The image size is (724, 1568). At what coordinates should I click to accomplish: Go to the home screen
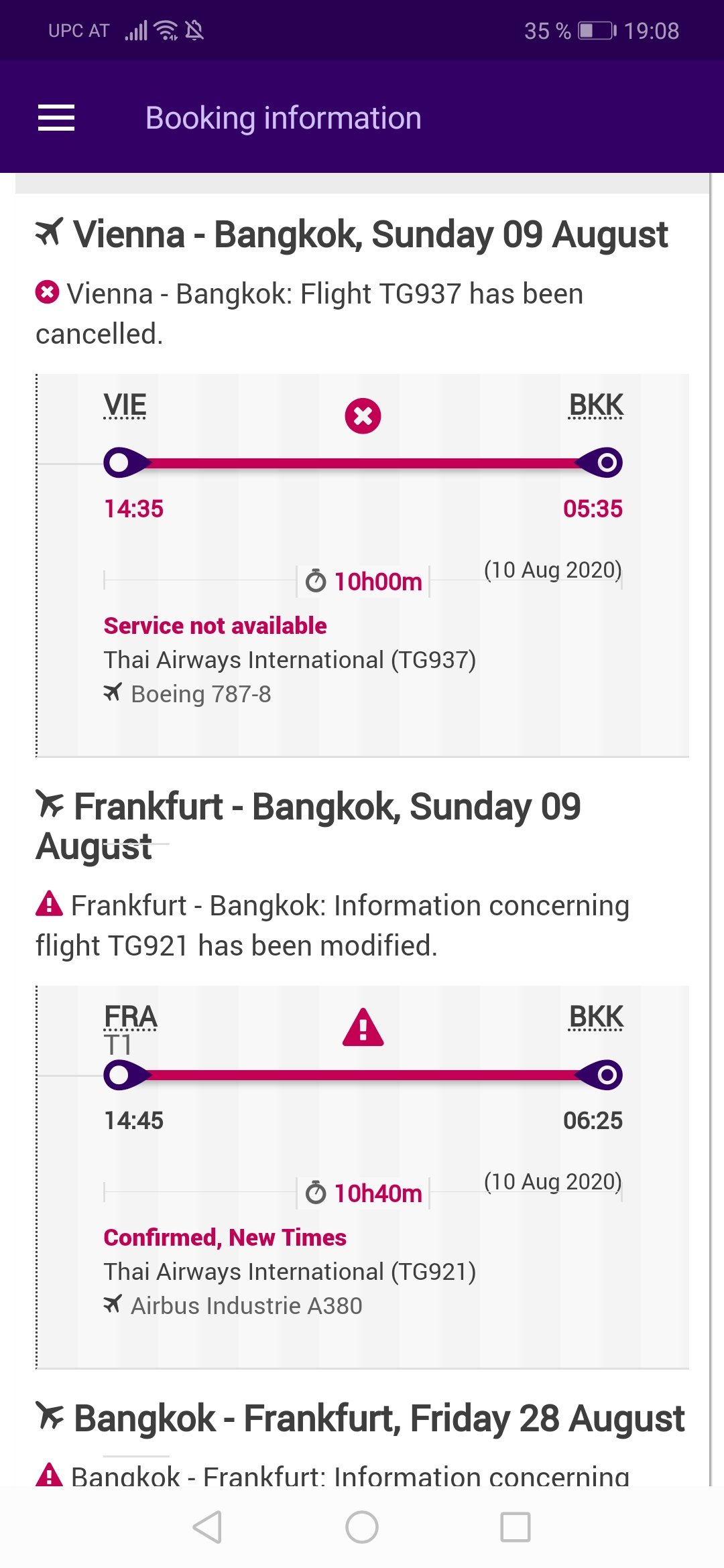(362, 1527)
